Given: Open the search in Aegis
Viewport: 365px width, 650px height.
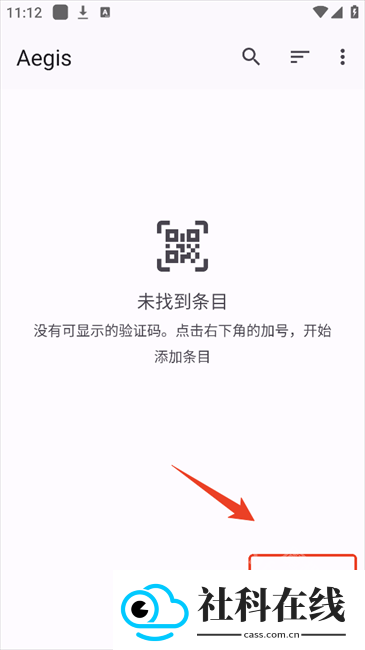Looking at the screenshot, I should tap(251, 57).
